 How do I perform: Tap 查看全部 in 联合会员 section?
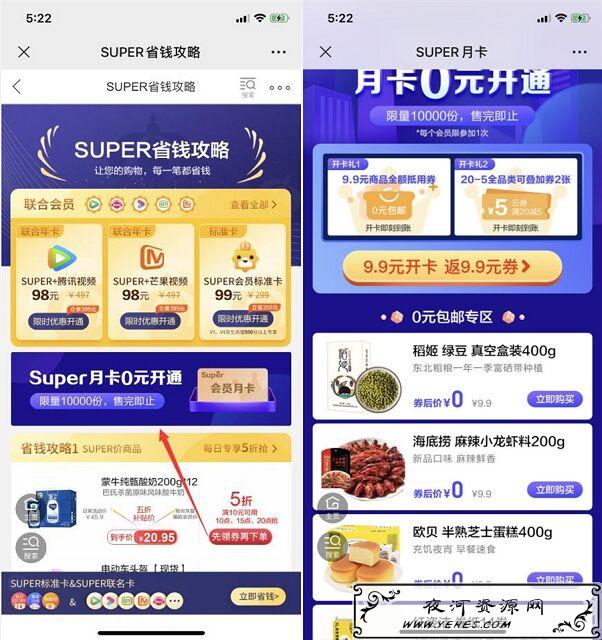253,205
